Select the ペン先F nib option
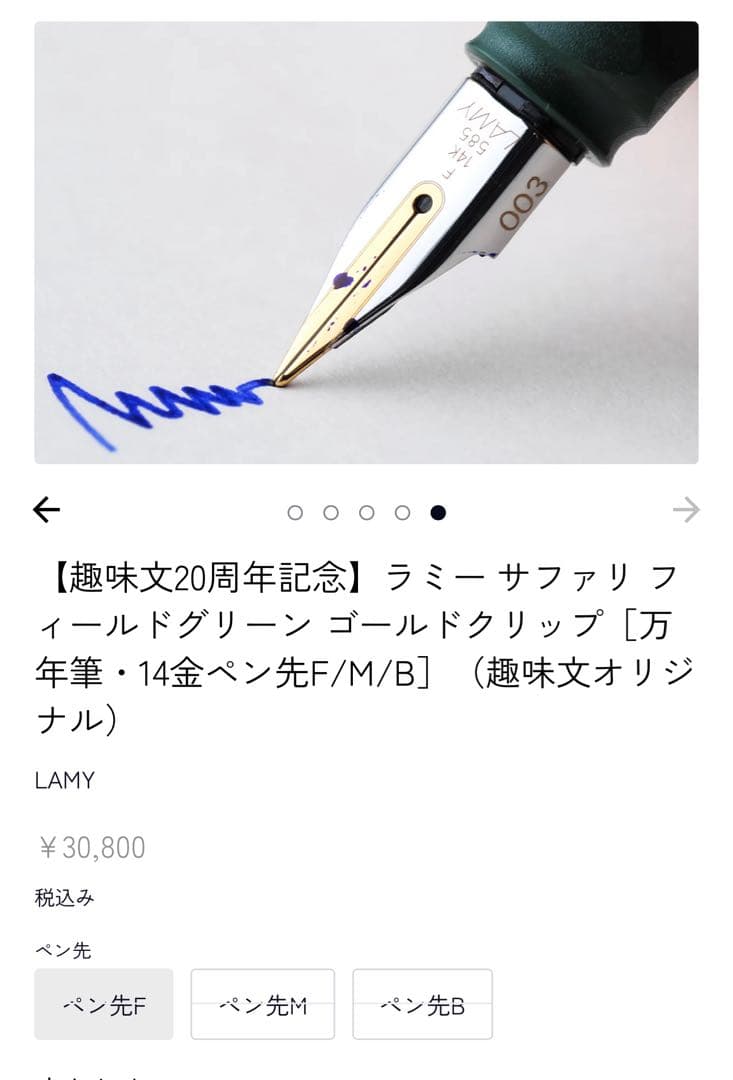Viewport: 733px width, 1080px height. 103,1005
